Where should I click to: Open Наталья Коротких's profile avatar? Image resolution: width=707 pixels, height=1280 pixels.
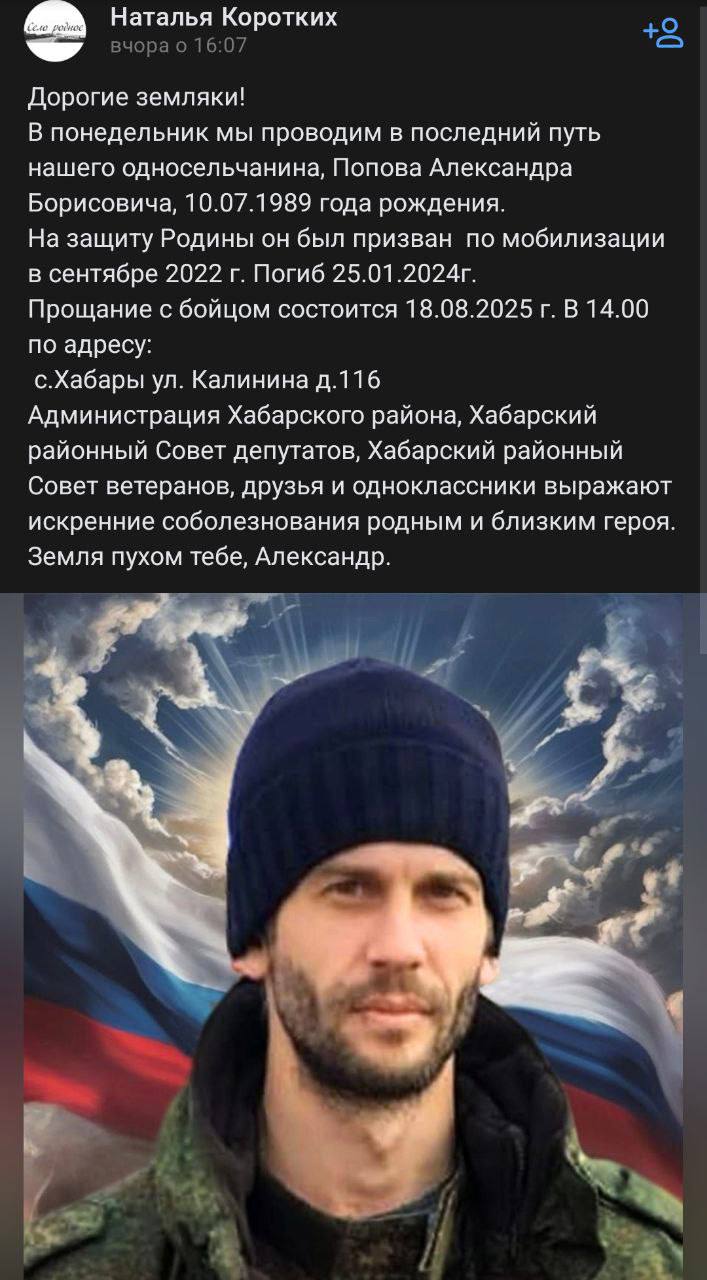[55, 31]
